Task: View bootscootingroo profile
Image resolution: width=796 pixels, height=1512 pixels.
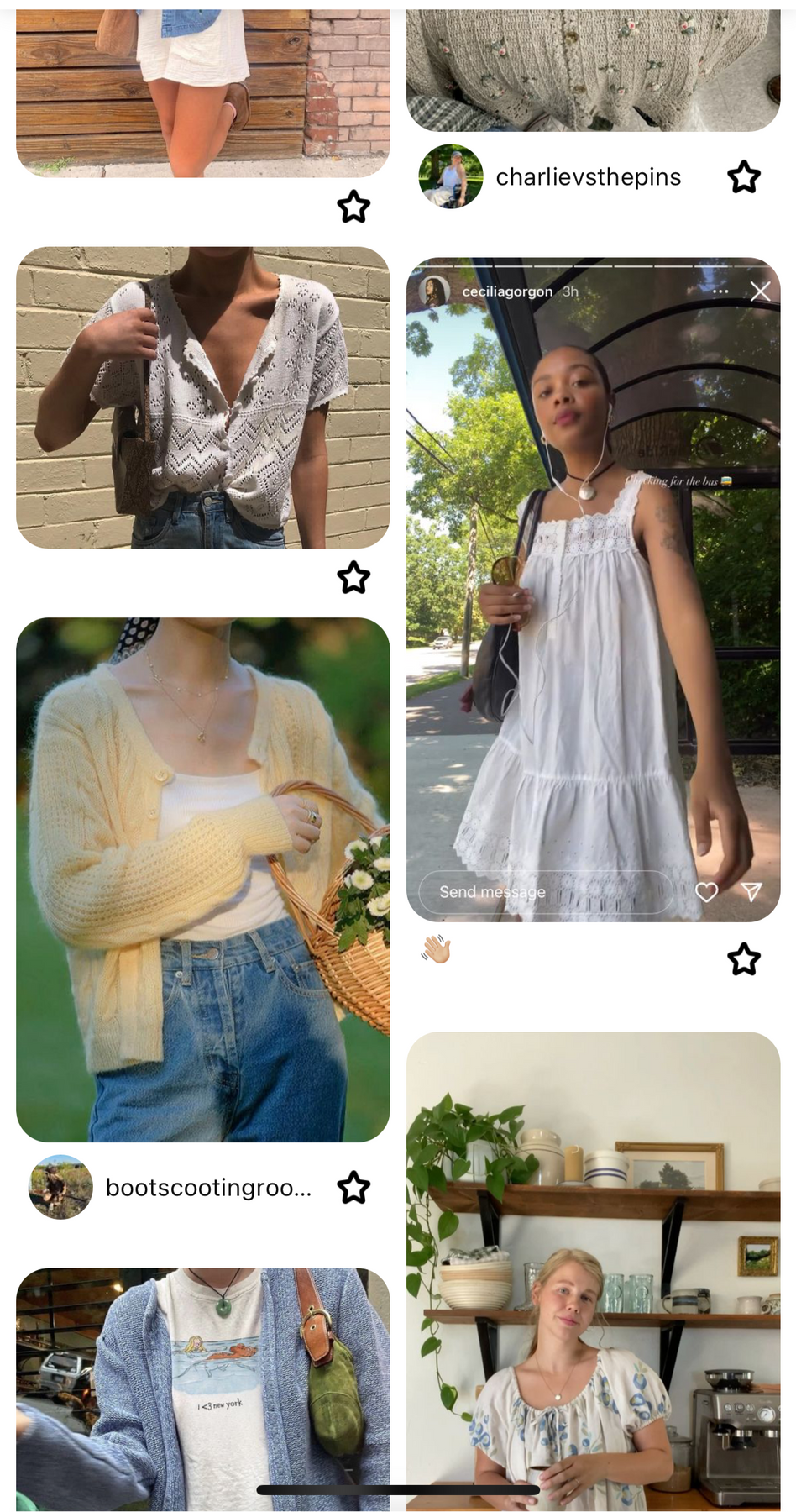Action: tap(170, 1187)
